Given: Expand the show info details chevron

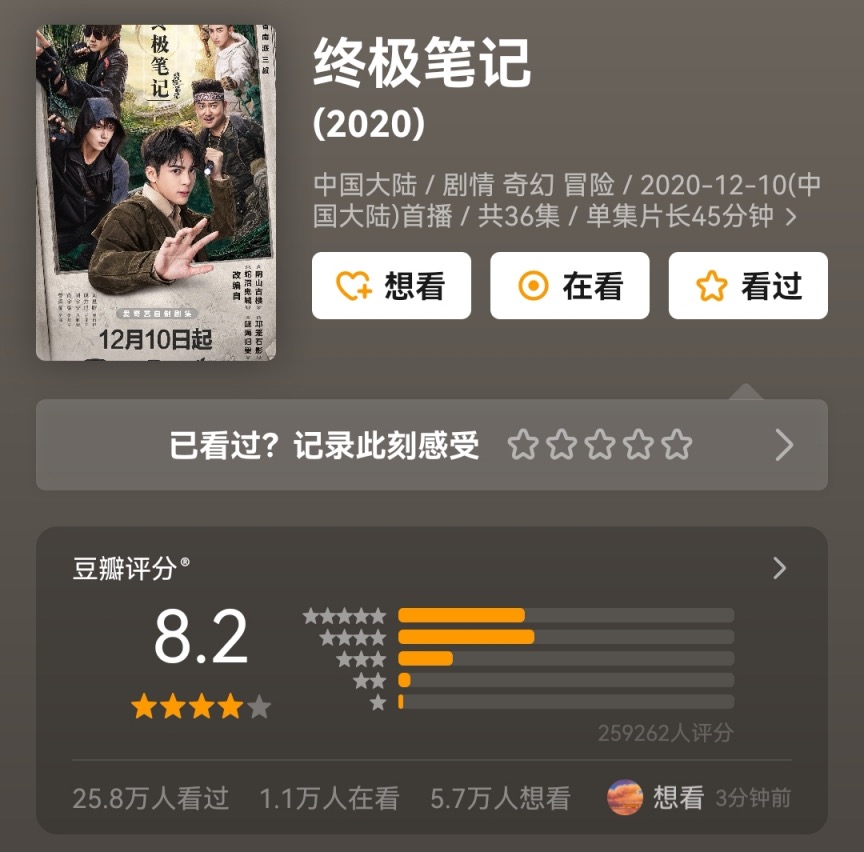Looking at the screenshot, I should tap(791, 217).
